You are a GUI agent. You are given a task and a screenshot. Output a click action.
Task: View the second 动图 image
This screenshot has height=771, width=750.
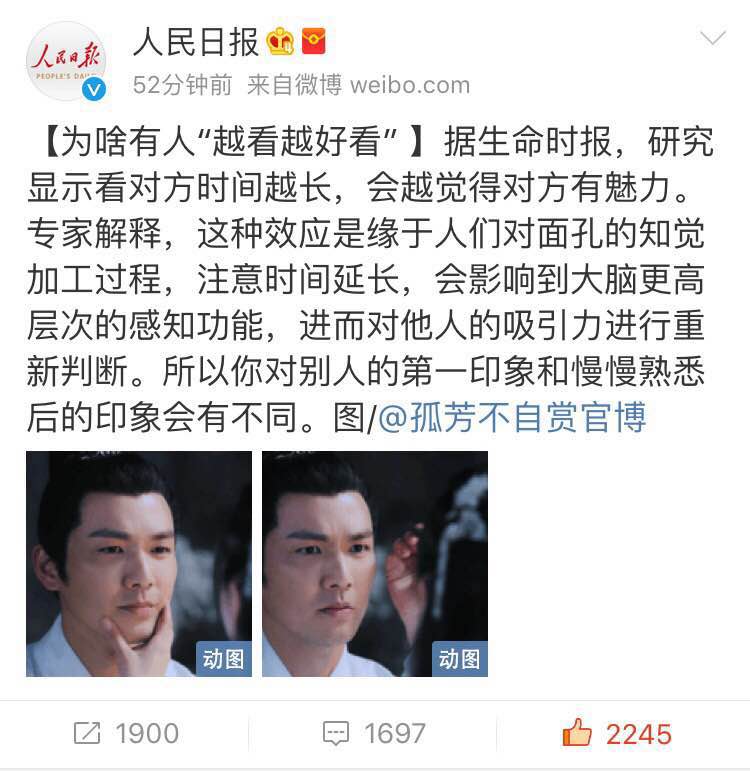pyautogui.click(x=375, y=563)
